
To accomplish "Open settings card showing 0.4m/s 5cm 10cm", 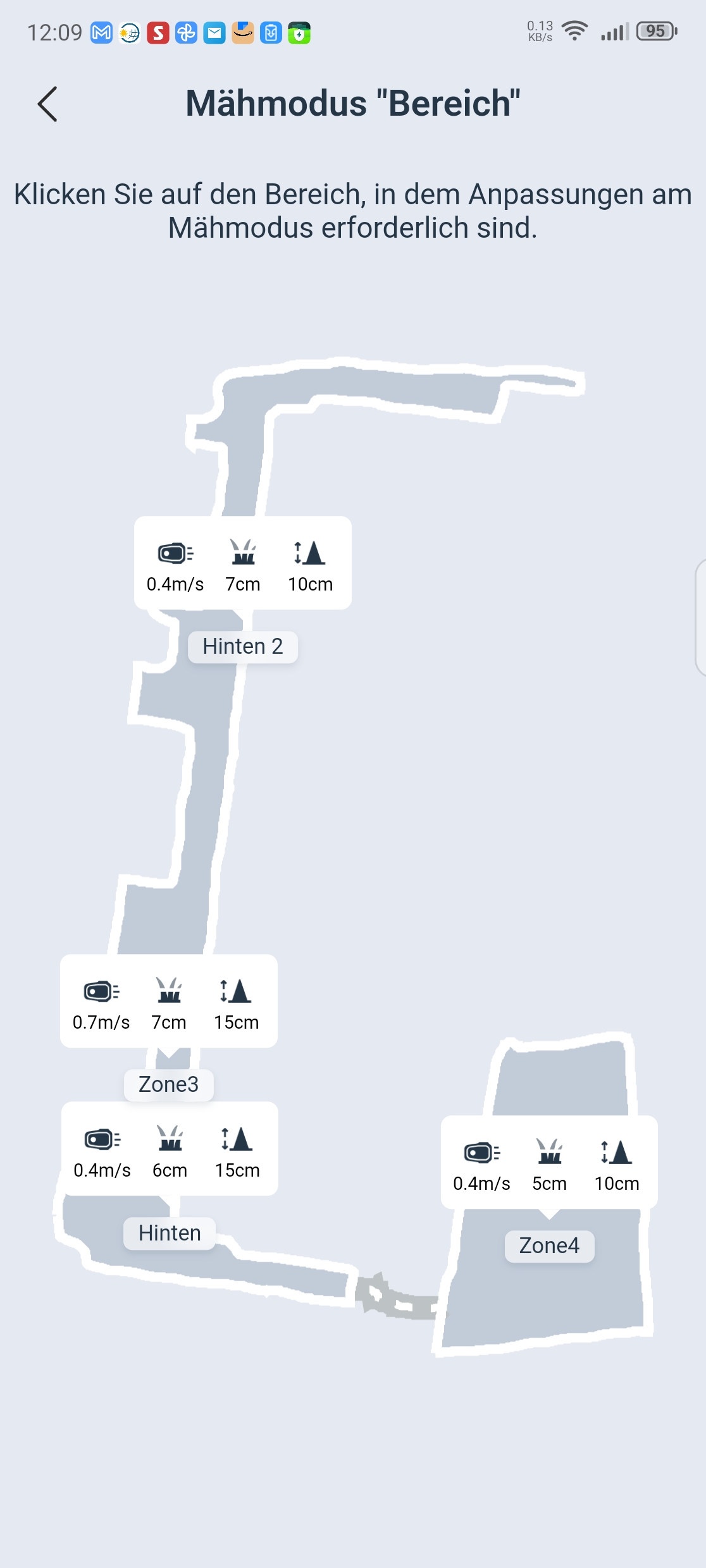I will tap(549, 1162).
